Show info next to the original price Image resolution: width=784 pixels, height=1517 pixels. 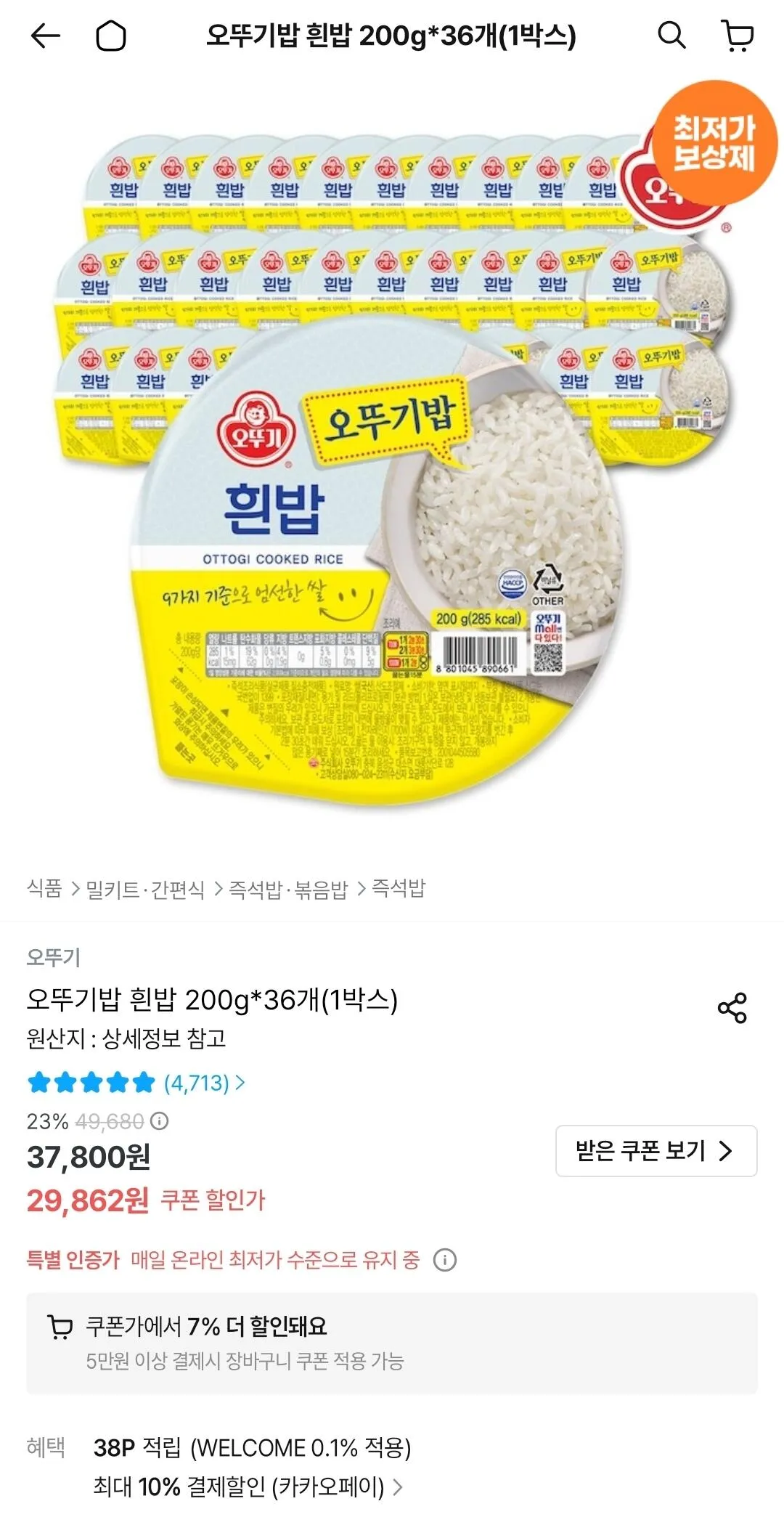tap(159, 1121)
